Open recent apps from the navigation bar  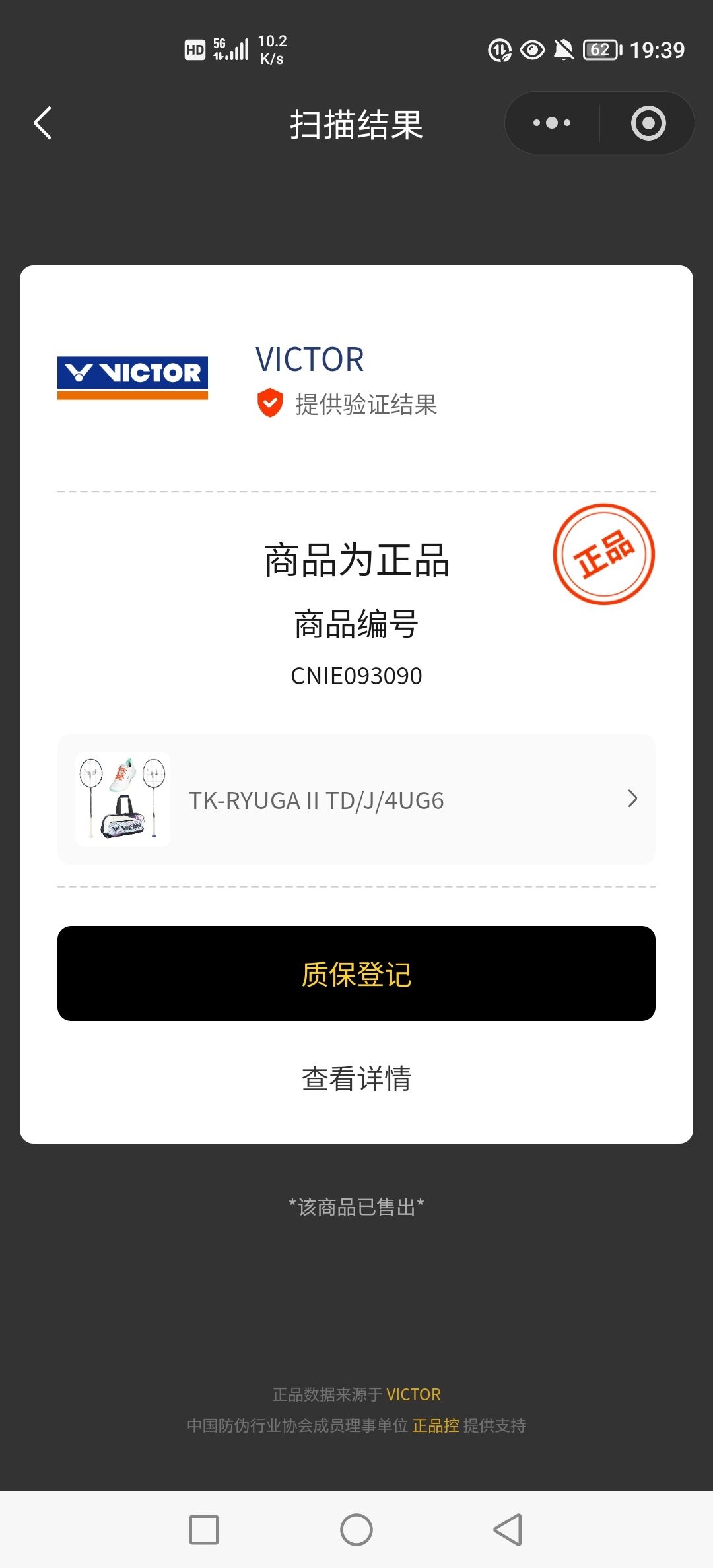[204, 1530]
